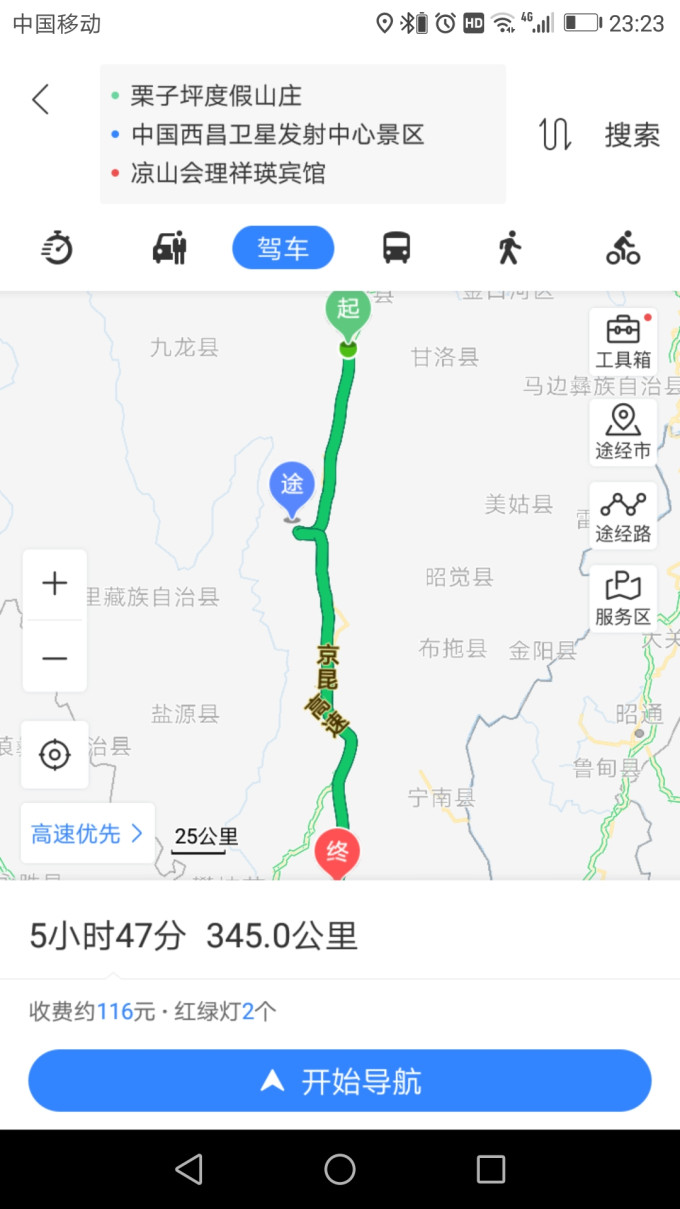Switch to the taxi ride-hailing tab
680x1209 pixels.
pyautogui.click(x=170, y=247)
